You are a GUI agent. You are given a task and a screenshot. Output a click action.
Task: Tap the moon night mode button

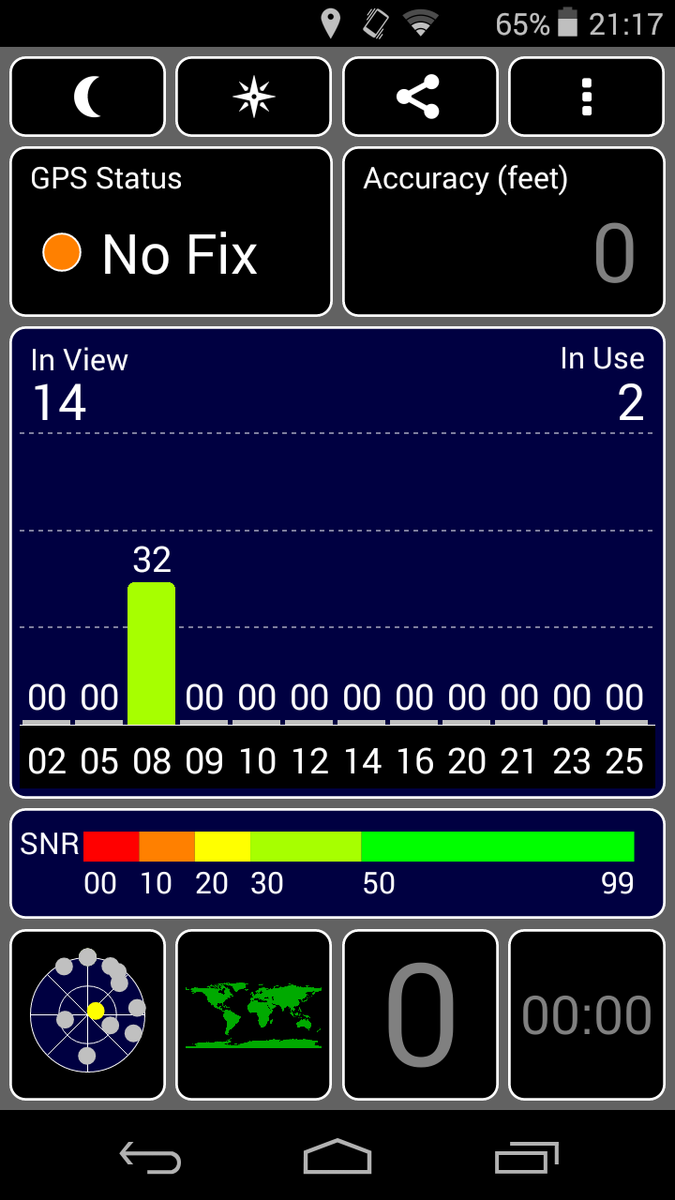pyautogui.click(x=88, y=97)
